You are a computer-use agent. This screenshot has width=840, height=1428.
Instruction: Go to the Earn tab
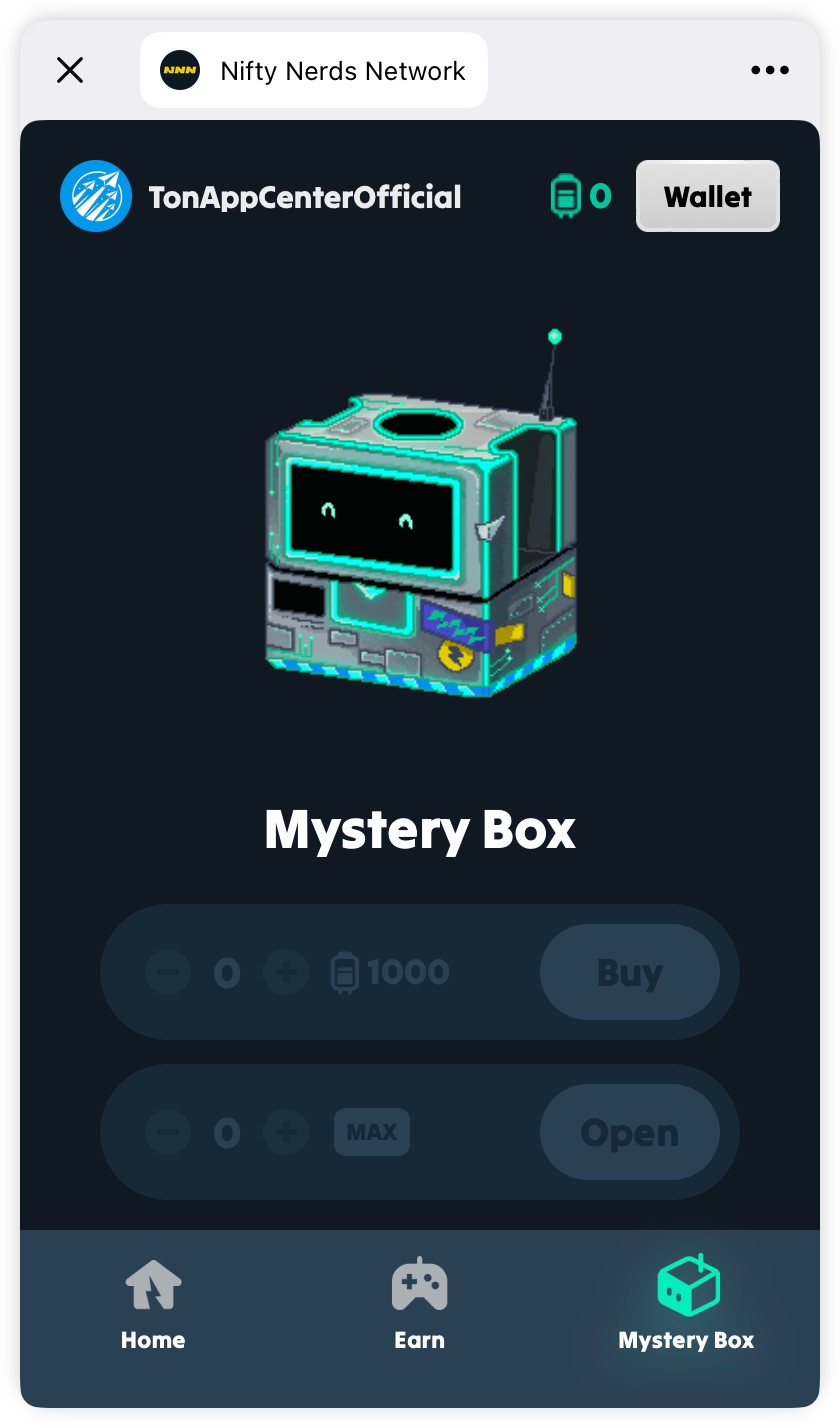pyautogui.click(x=419, y=1305)
